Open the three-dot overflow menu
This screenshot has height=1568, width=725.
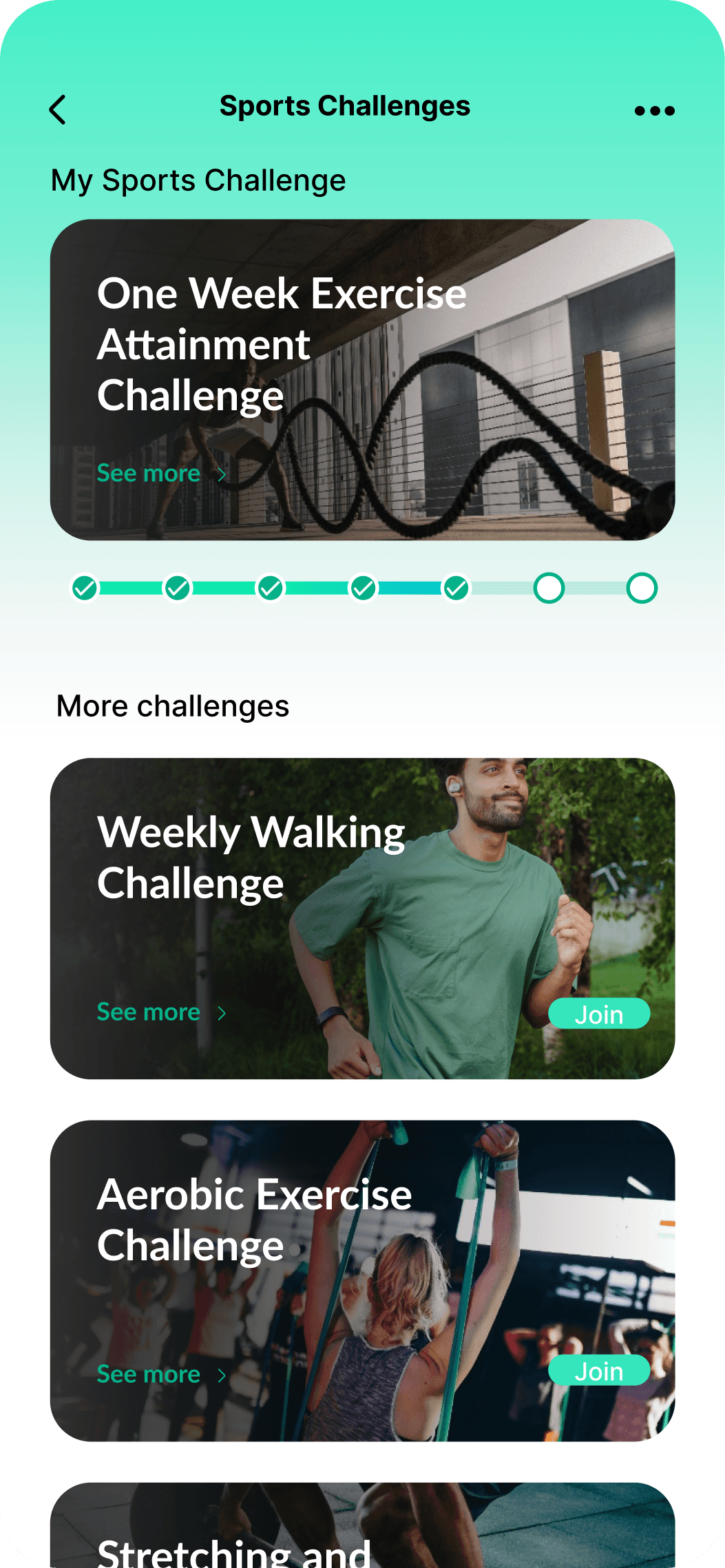654,110
